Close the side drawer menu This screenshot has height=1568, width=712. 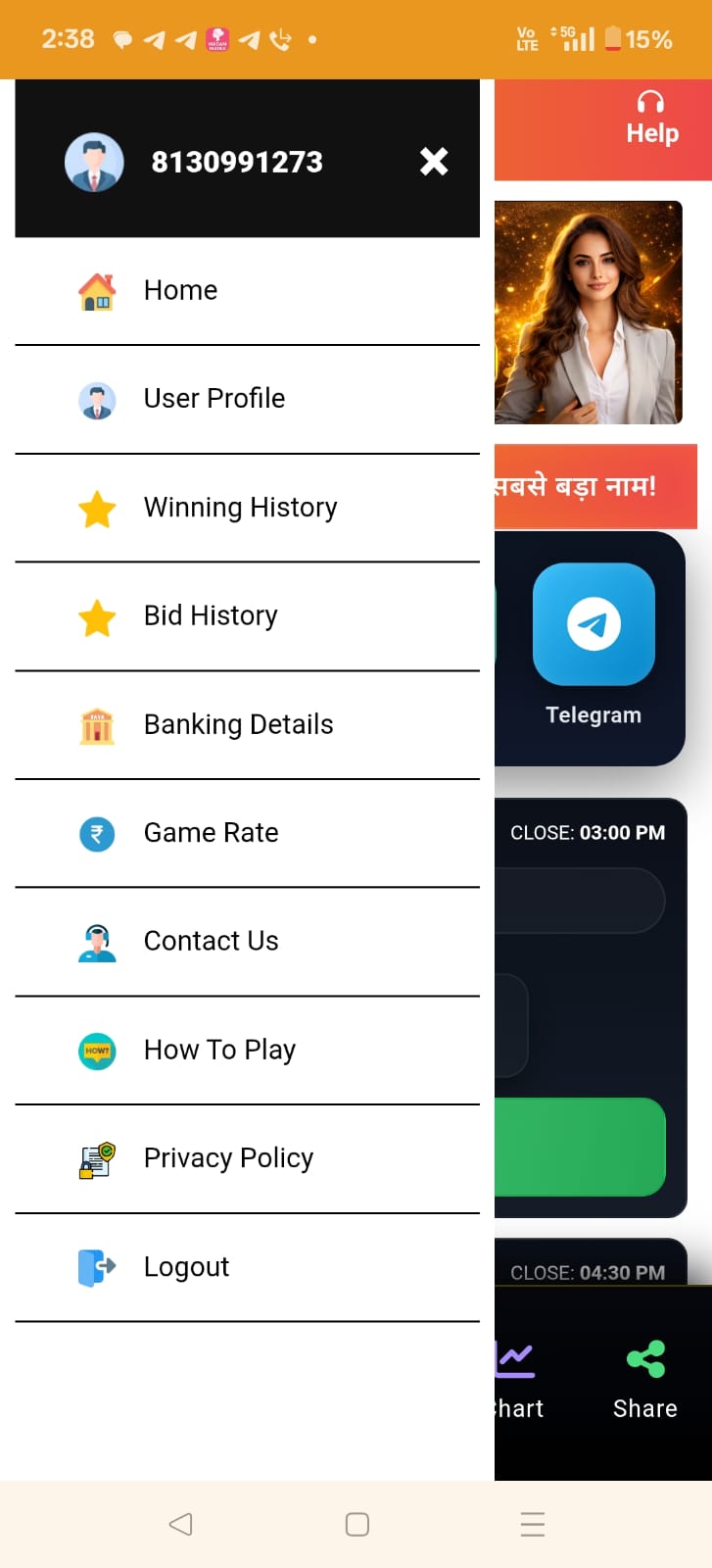[434, 161]
